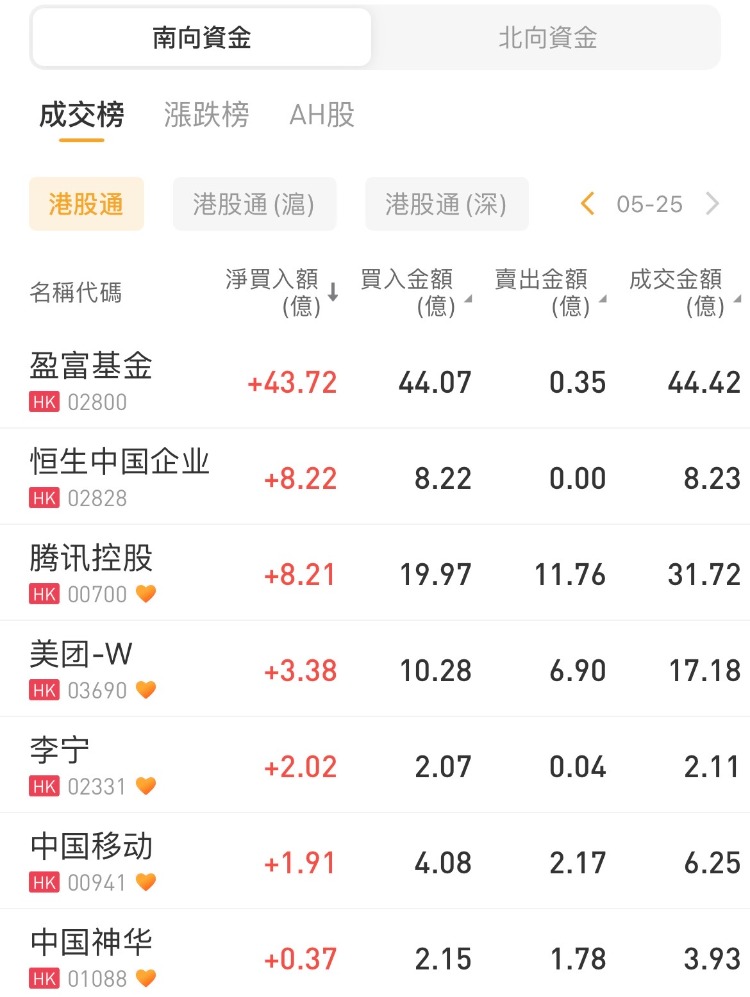750x997 pixels.
Task: Sort by 淨買入額 column
Action: coord(282,292)
